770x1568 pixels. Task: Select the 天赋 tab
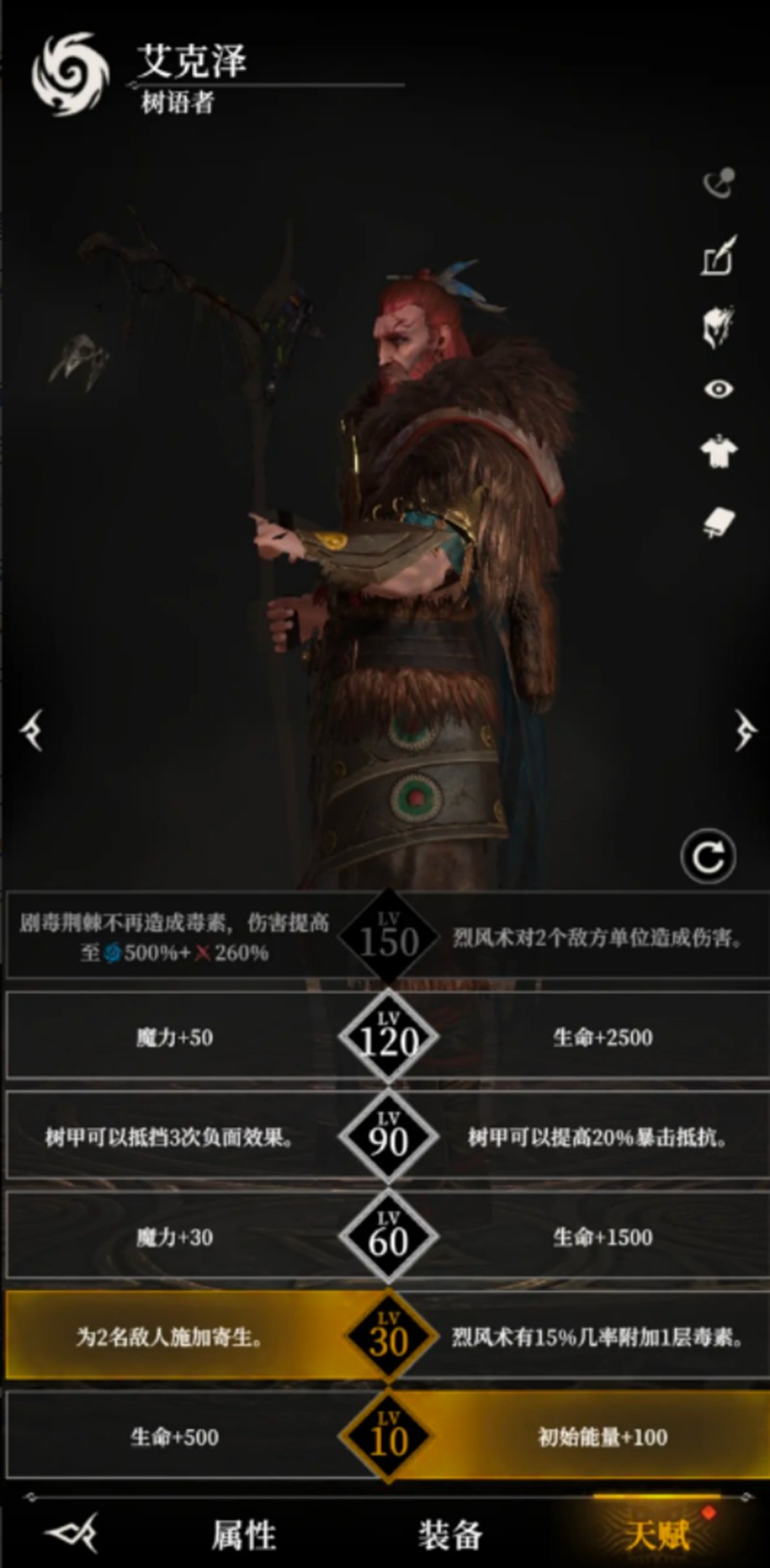pyautogui.click(x=657, y=1533)
